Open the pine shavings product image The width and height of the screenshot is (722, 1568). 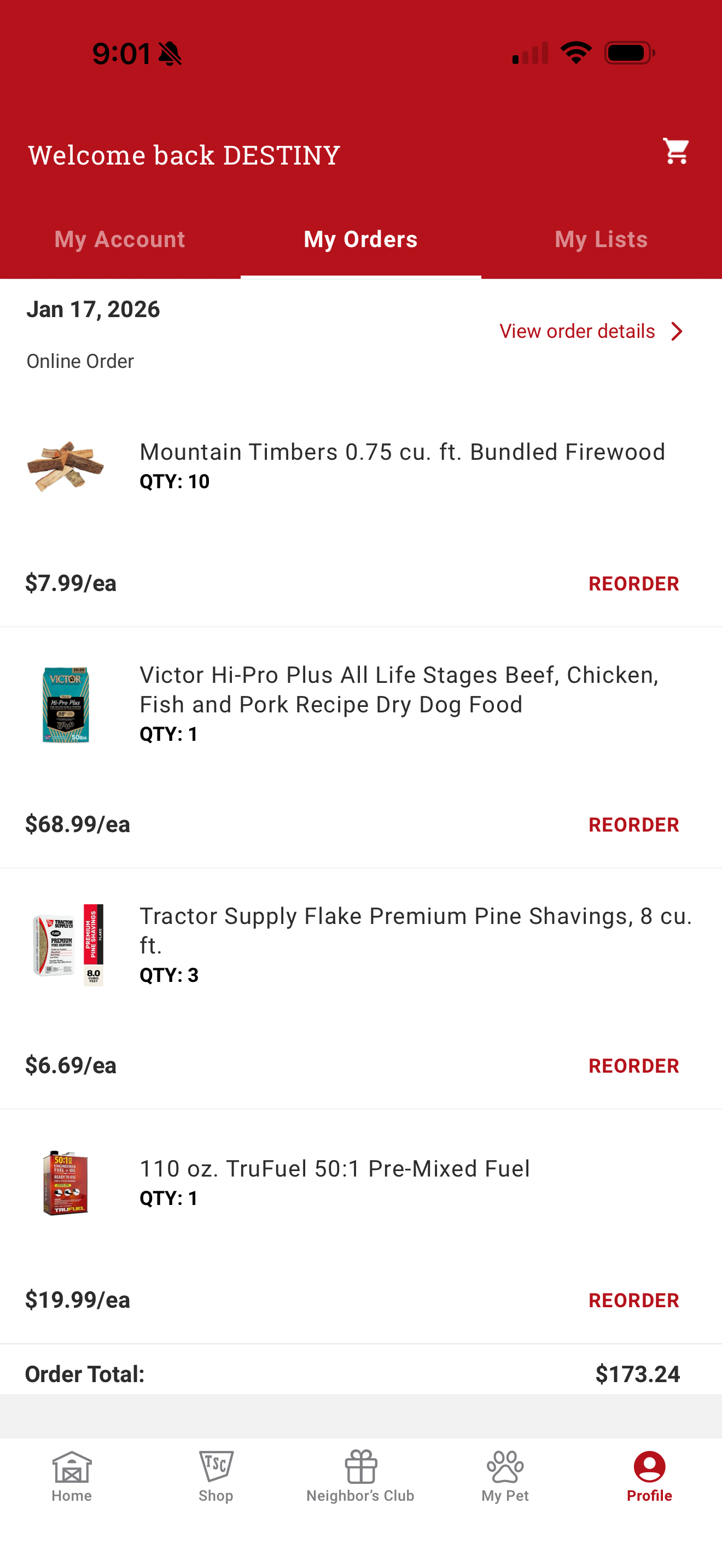(x=67, y=945)
